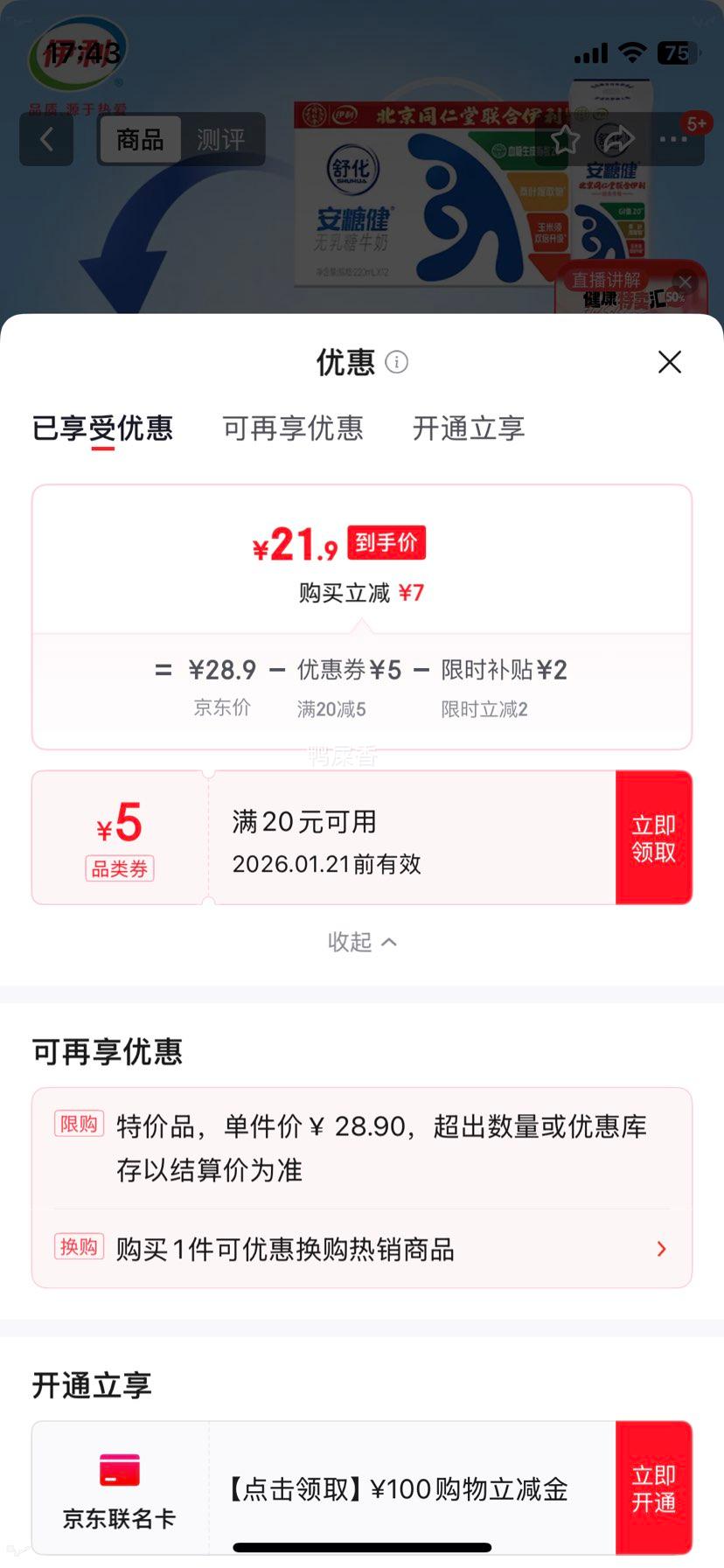Switch to the 可再享优惠 tab

tap(293, 429)
